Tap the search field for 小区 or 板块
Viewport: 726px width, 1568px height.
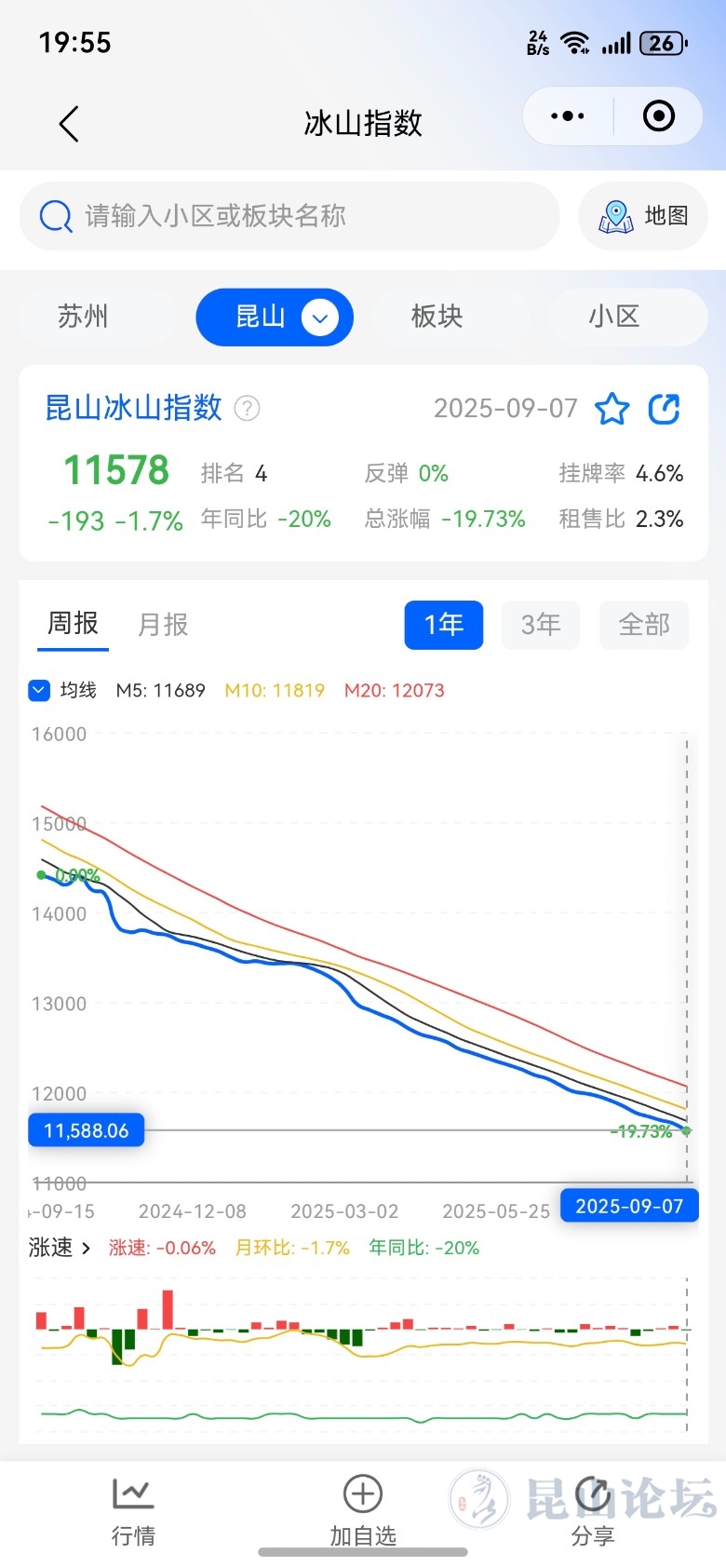289,216
